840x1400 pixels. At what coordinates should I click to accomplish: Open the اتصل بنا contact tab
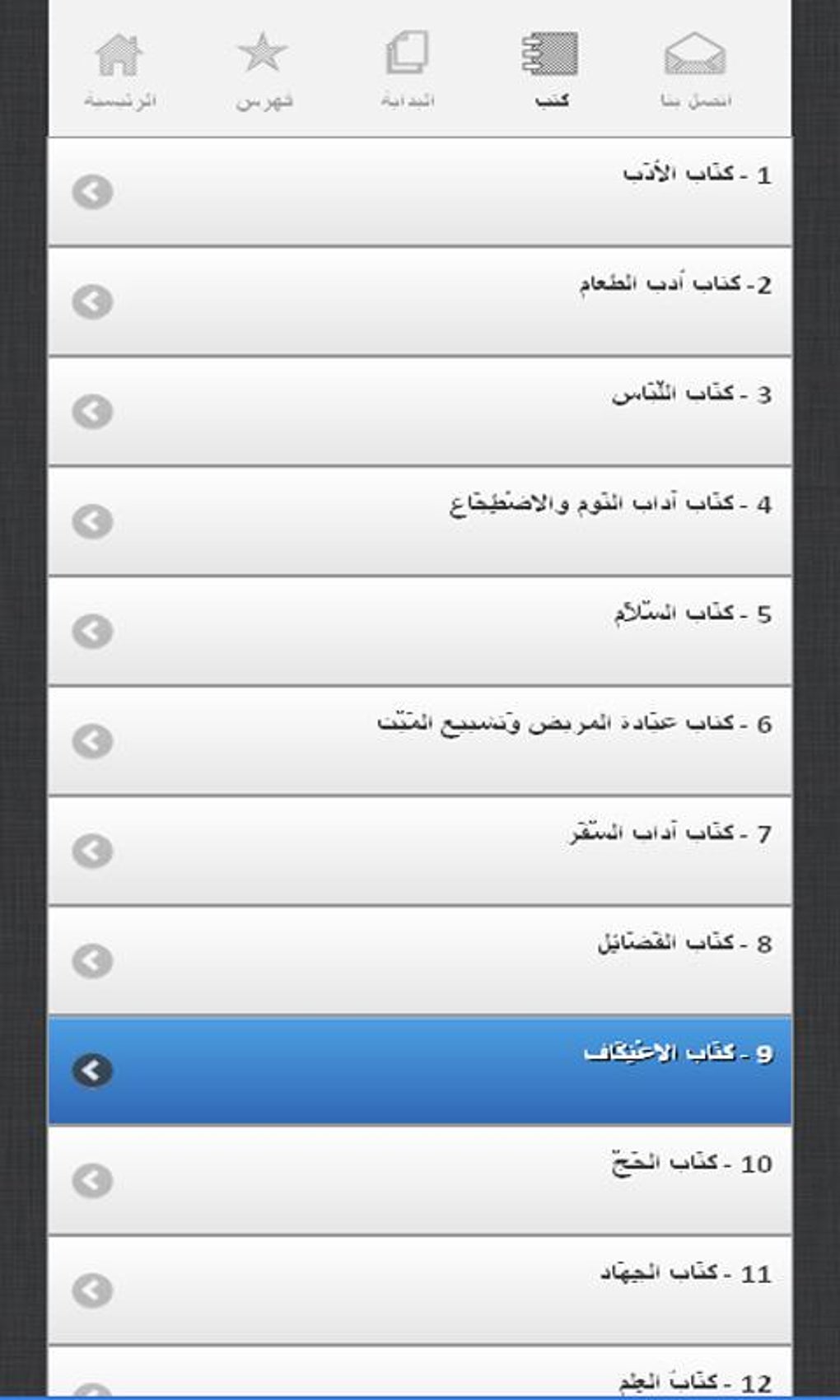tap(695, 70)
